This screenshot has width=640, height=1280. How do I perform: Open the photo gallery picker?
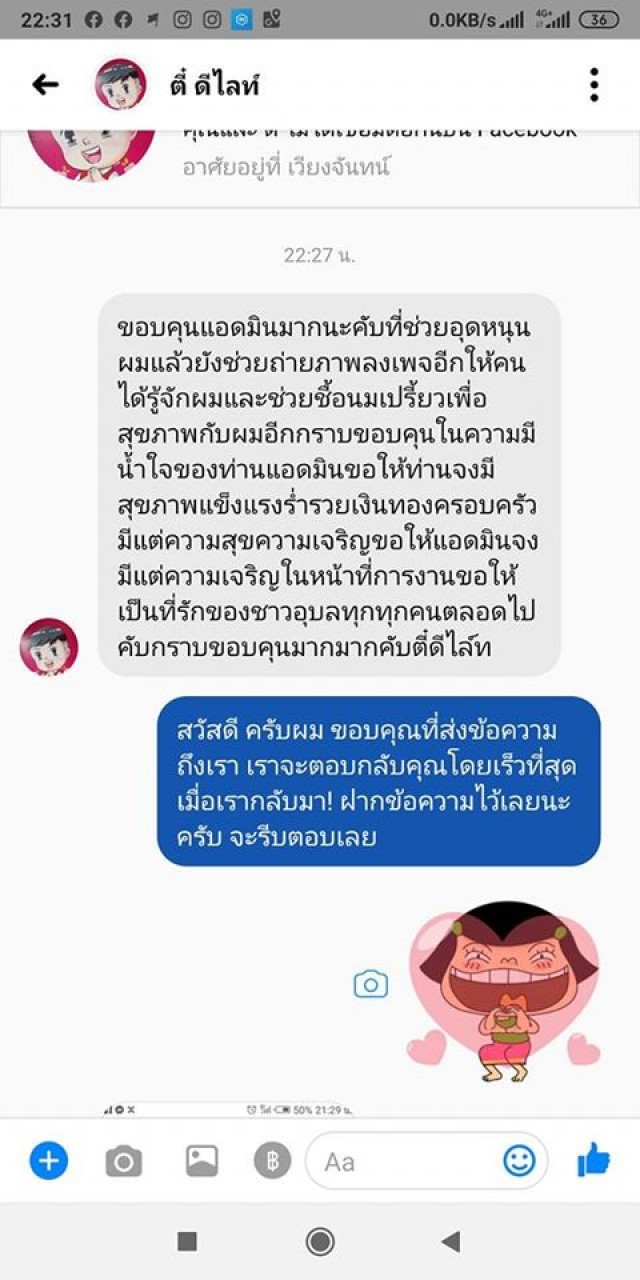tap(201, 1160)
